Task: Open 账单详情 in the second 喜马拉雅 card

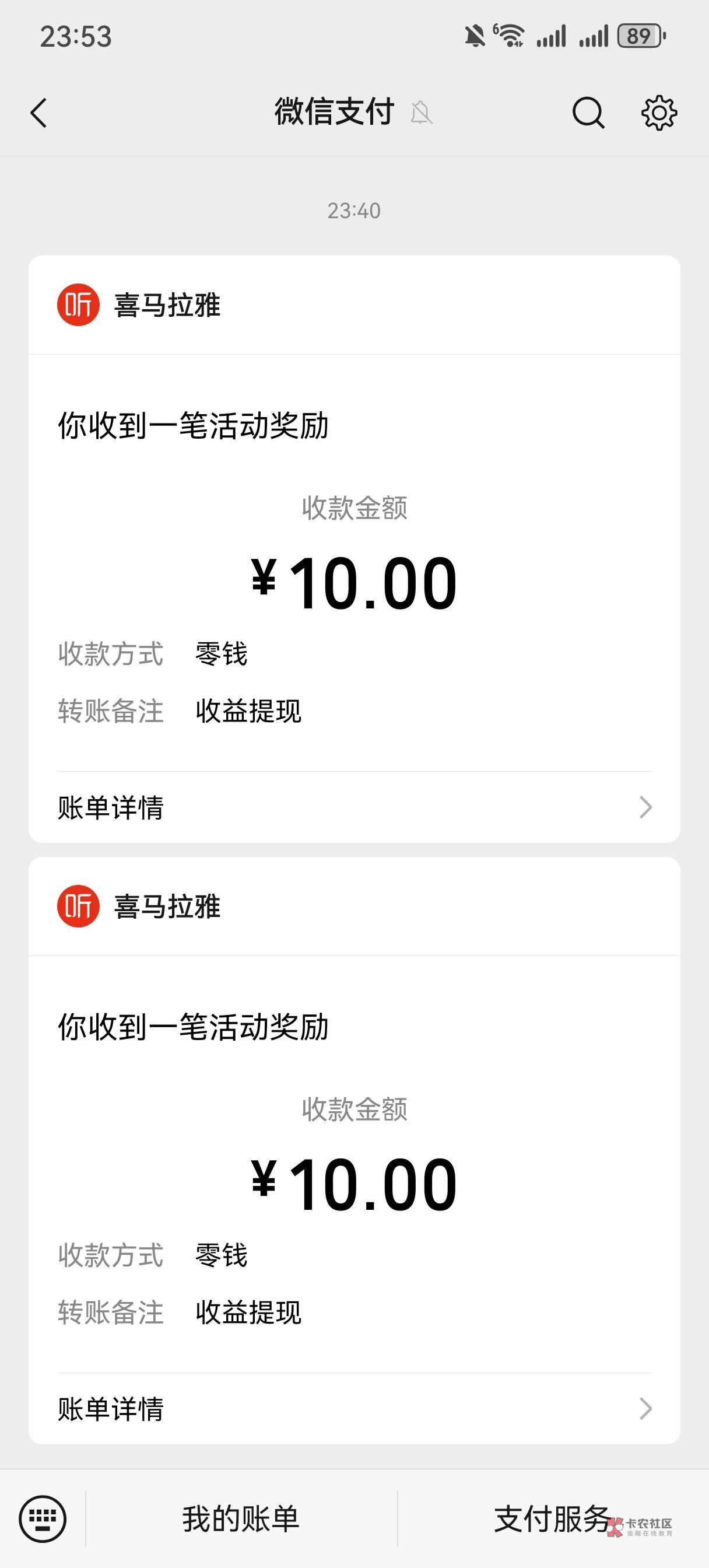Action: (354, 1409)
